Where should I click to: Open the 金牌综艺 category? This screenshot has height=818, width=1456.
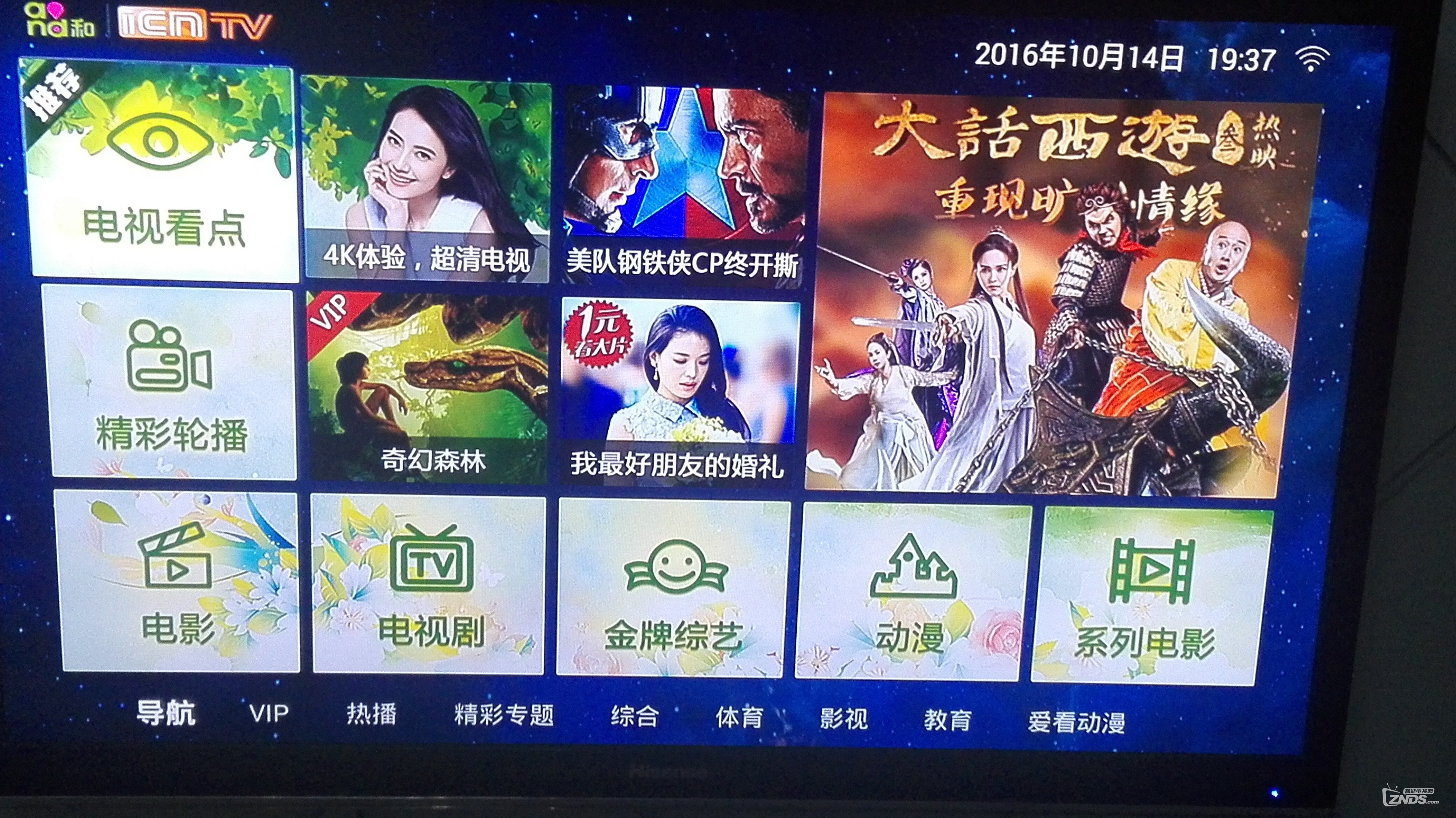[x=673, y=591]
